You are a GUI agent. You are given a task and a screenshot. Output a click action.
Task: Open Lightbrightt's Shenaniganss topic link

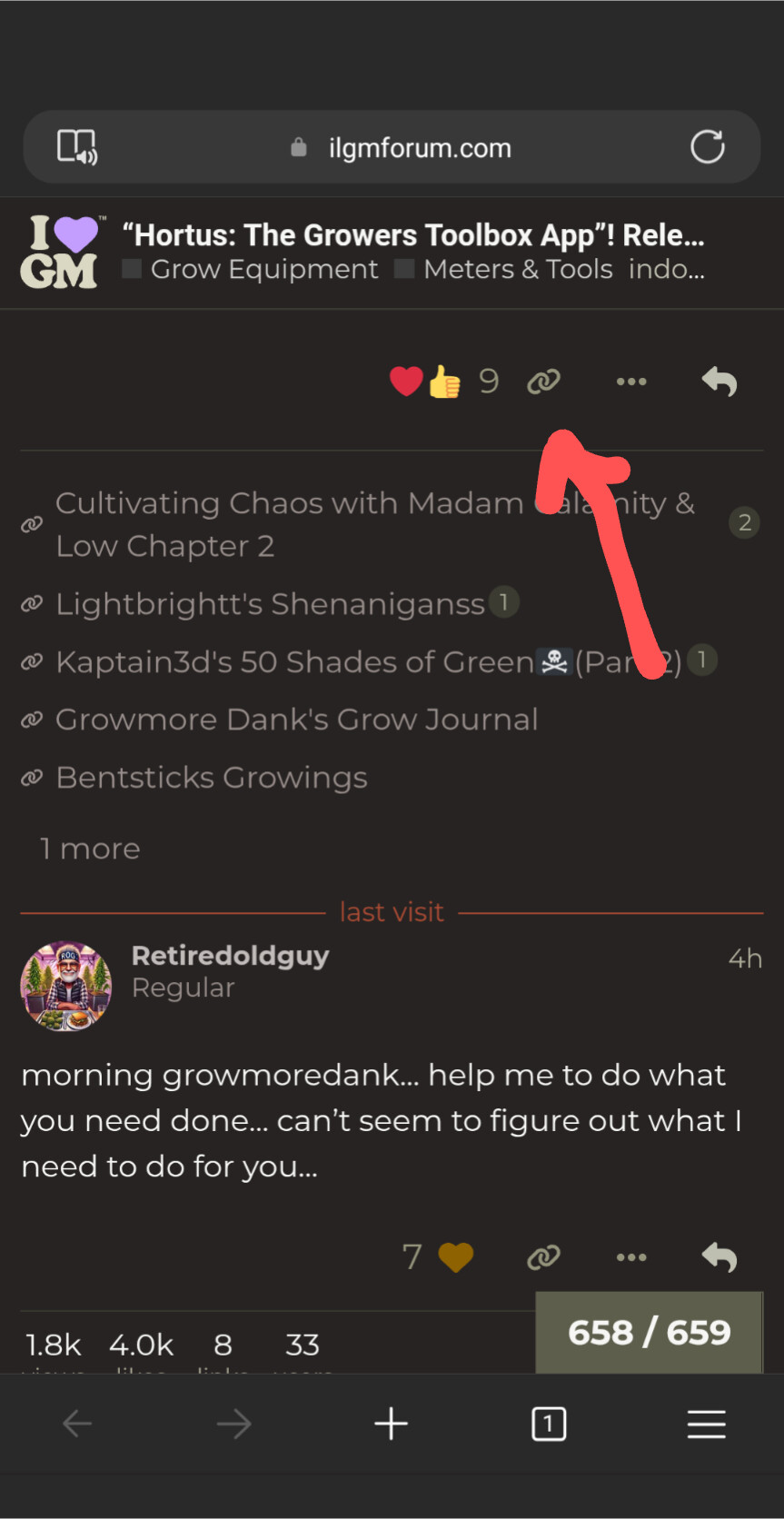(x=270, y=604)
